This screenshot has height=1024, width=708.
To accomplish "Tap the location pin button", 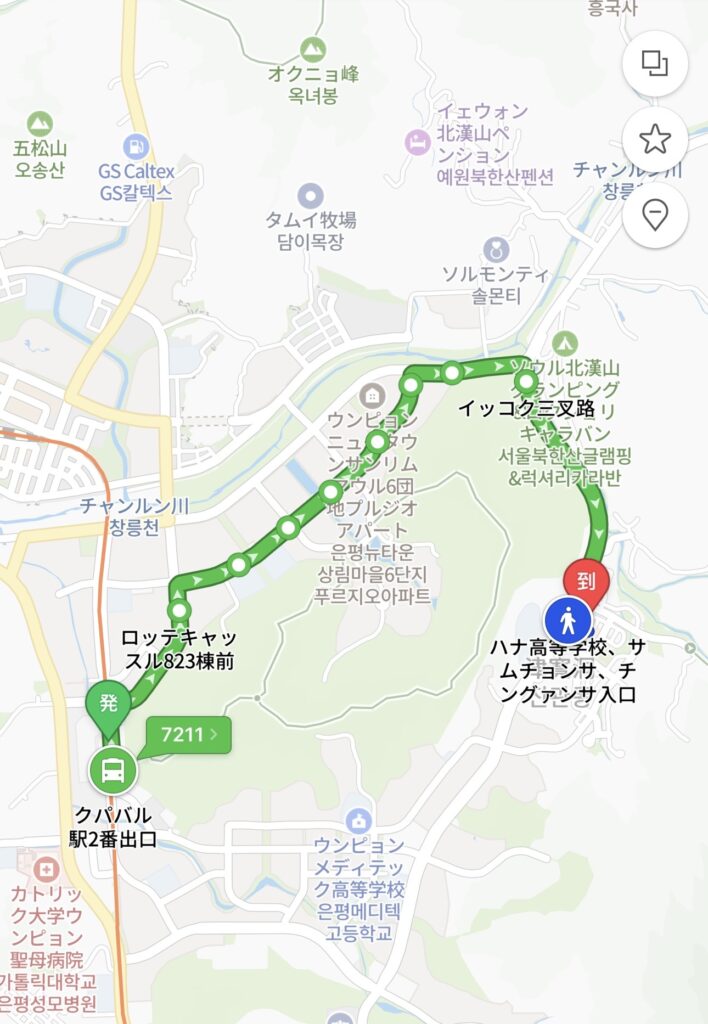I will tap(655, 214).
